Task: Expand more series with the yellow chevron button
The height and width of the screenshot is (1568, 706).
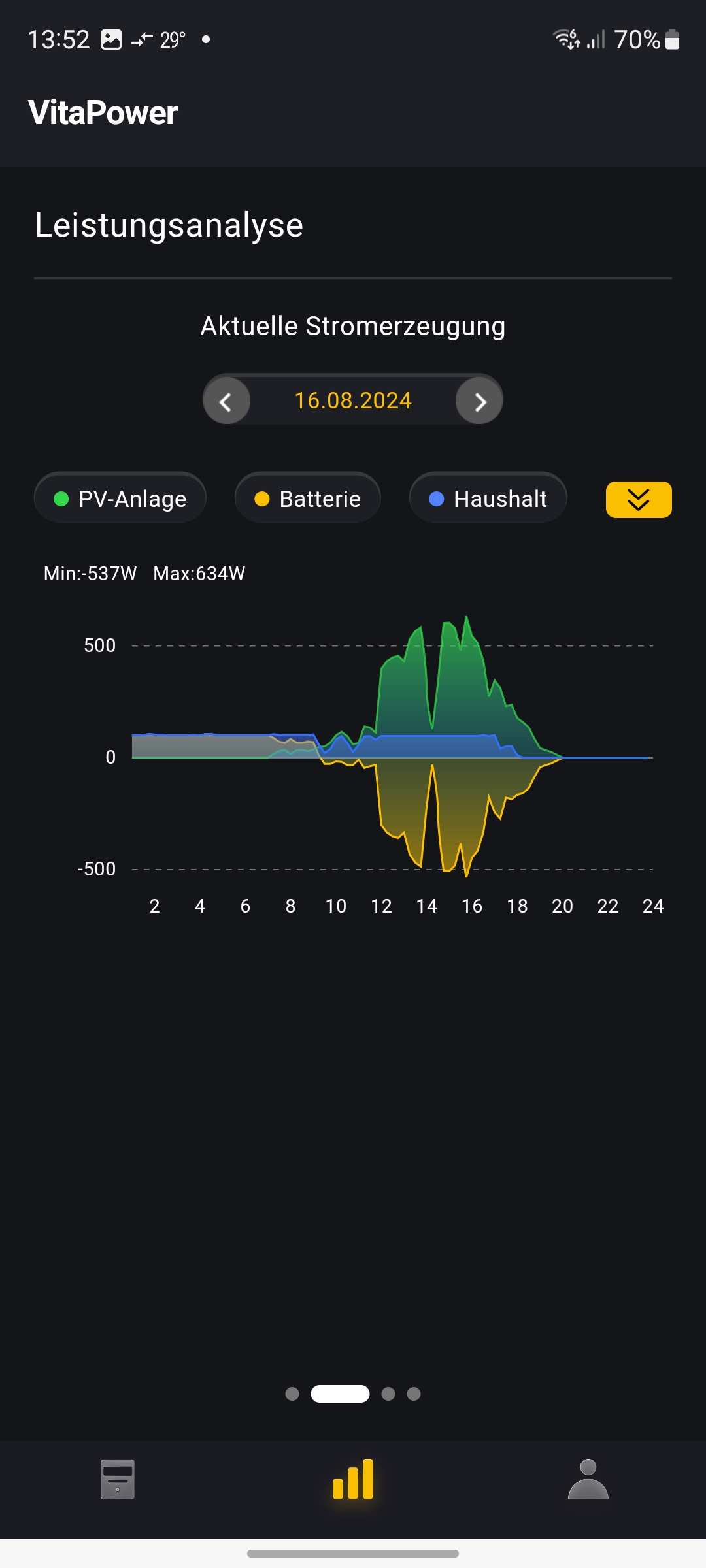Action: 639,500
